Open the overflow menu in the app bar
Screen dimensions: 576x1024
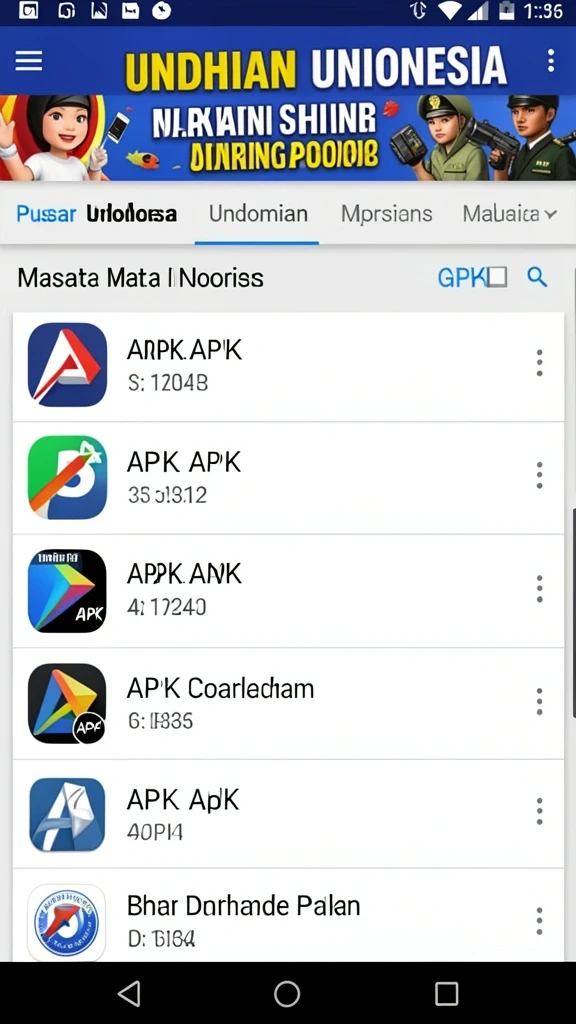(551, 61)
